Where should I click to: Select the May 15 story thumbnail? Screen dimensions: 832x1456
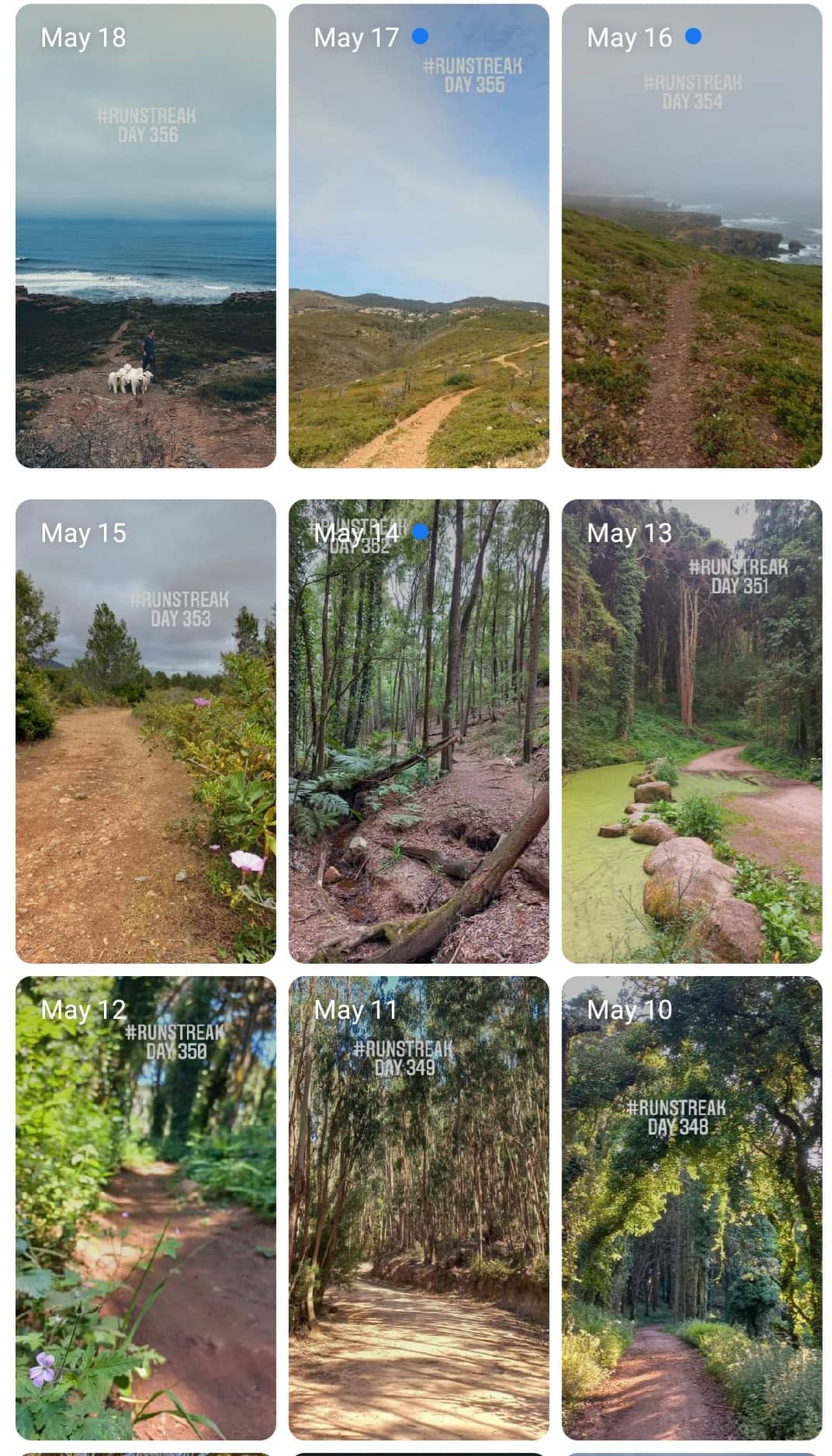click(x=146, y=731)
